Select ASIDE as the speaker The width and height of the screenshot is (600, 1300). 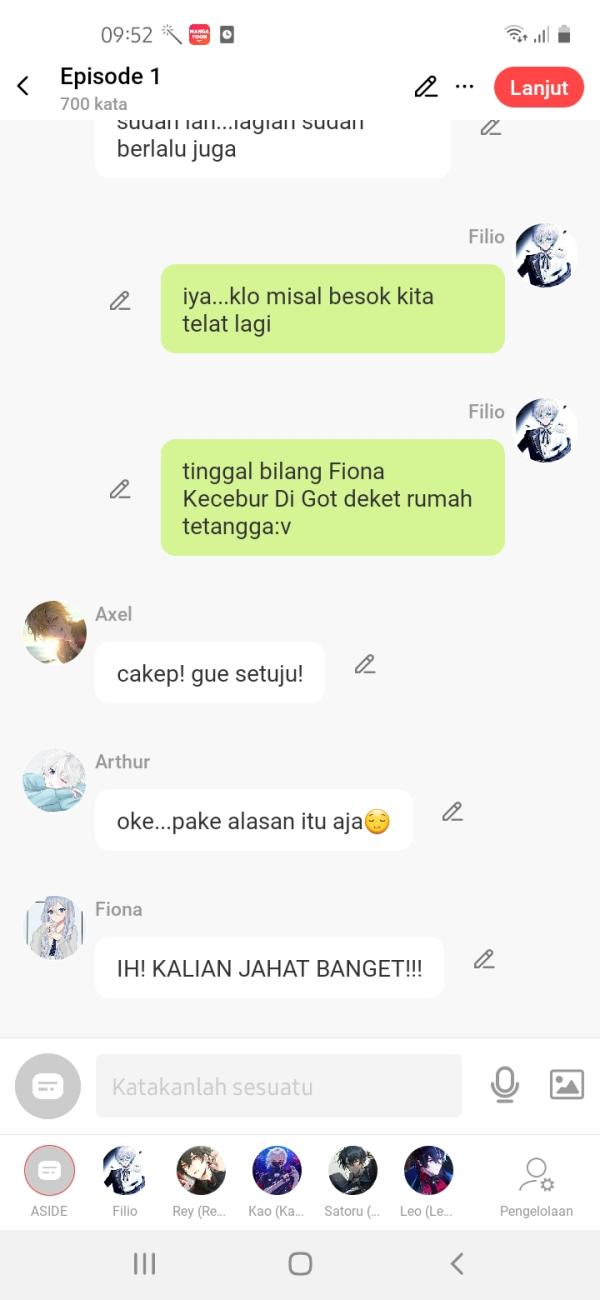click(x=49, y=1172)
